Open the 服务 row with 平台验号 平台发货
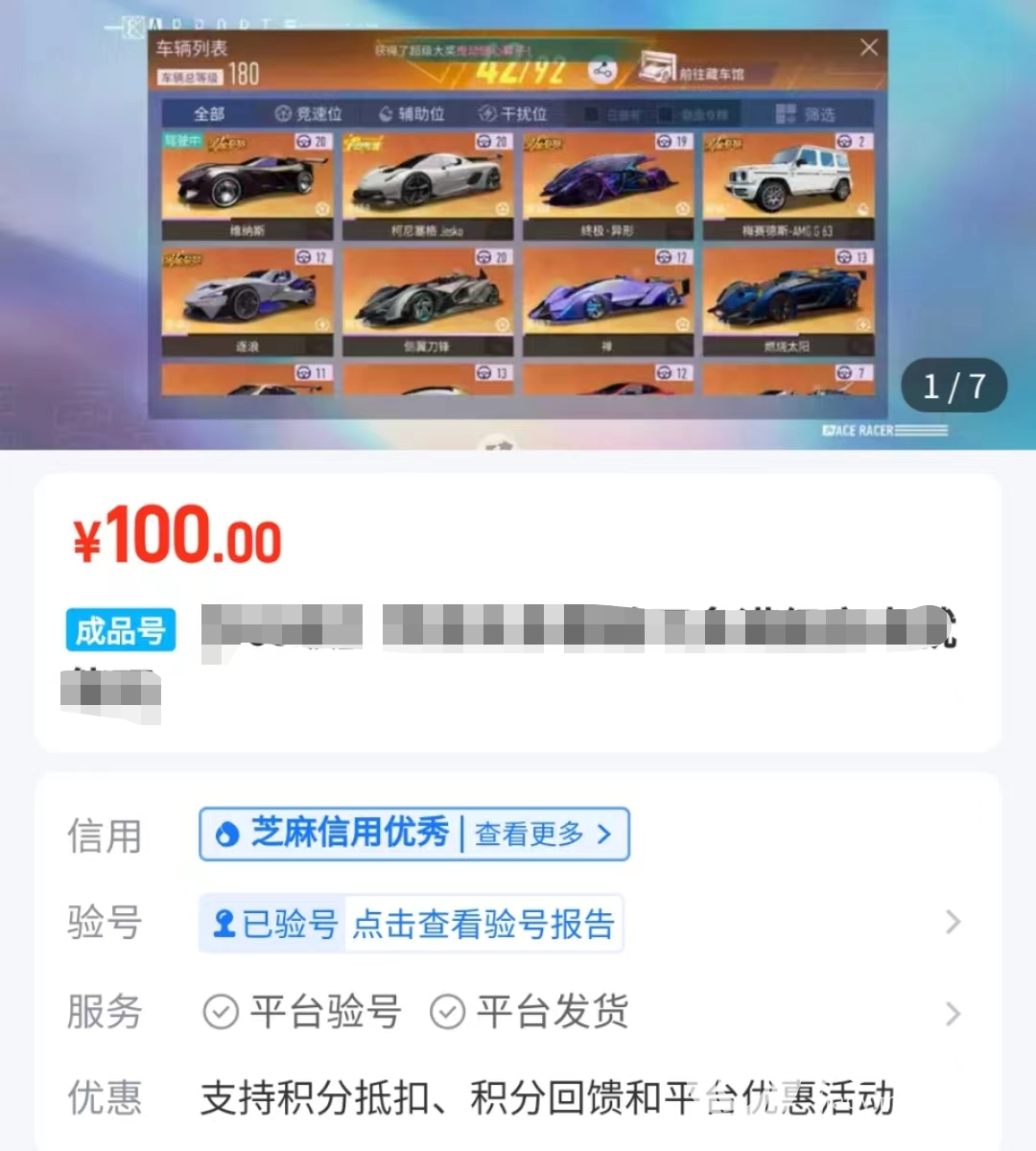Viewport: 1036px width, 1151px height. [x=518, y=1012]
